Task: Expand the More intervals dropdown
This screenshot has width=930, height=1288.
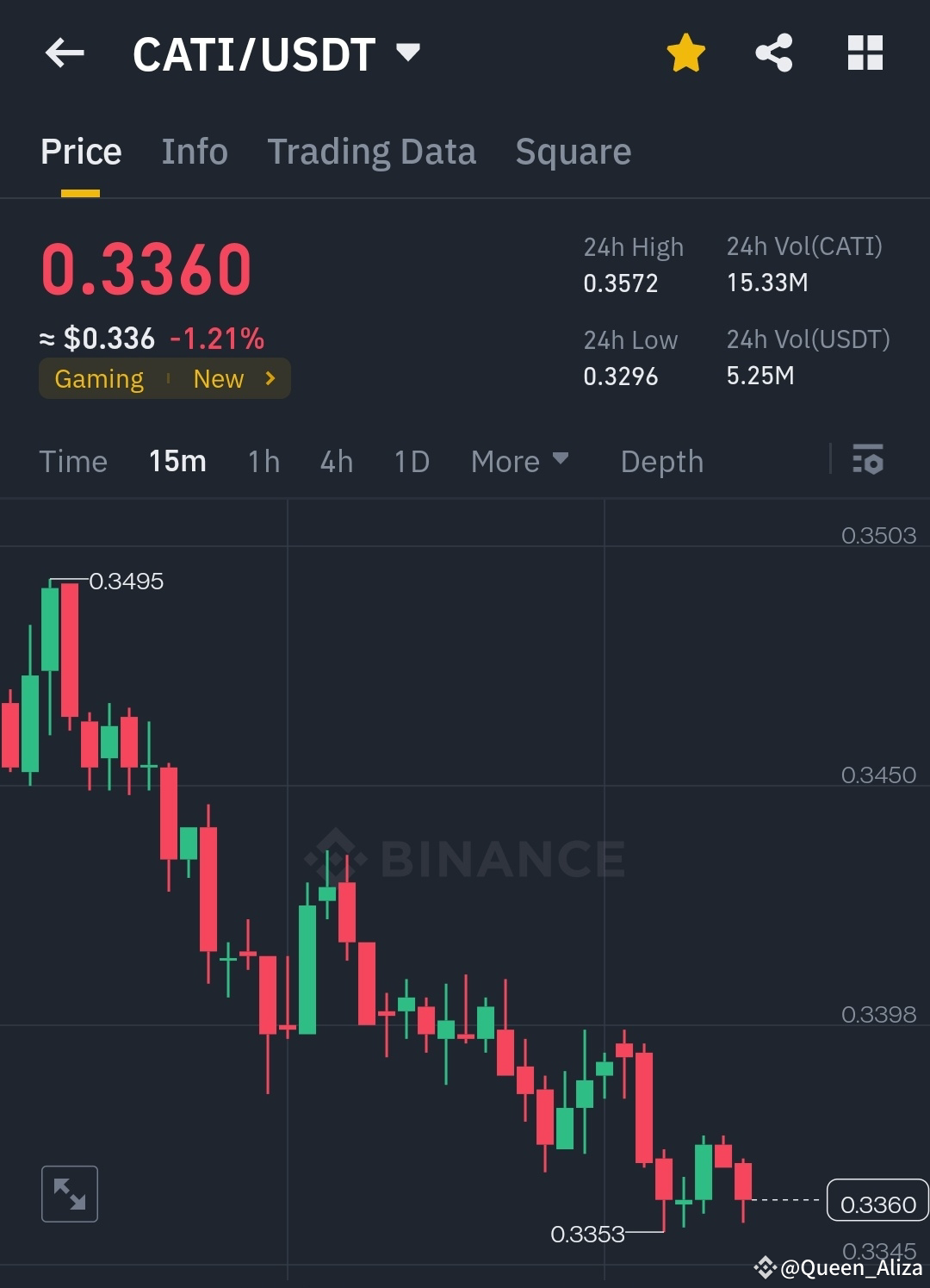Action: click(519, 461)
